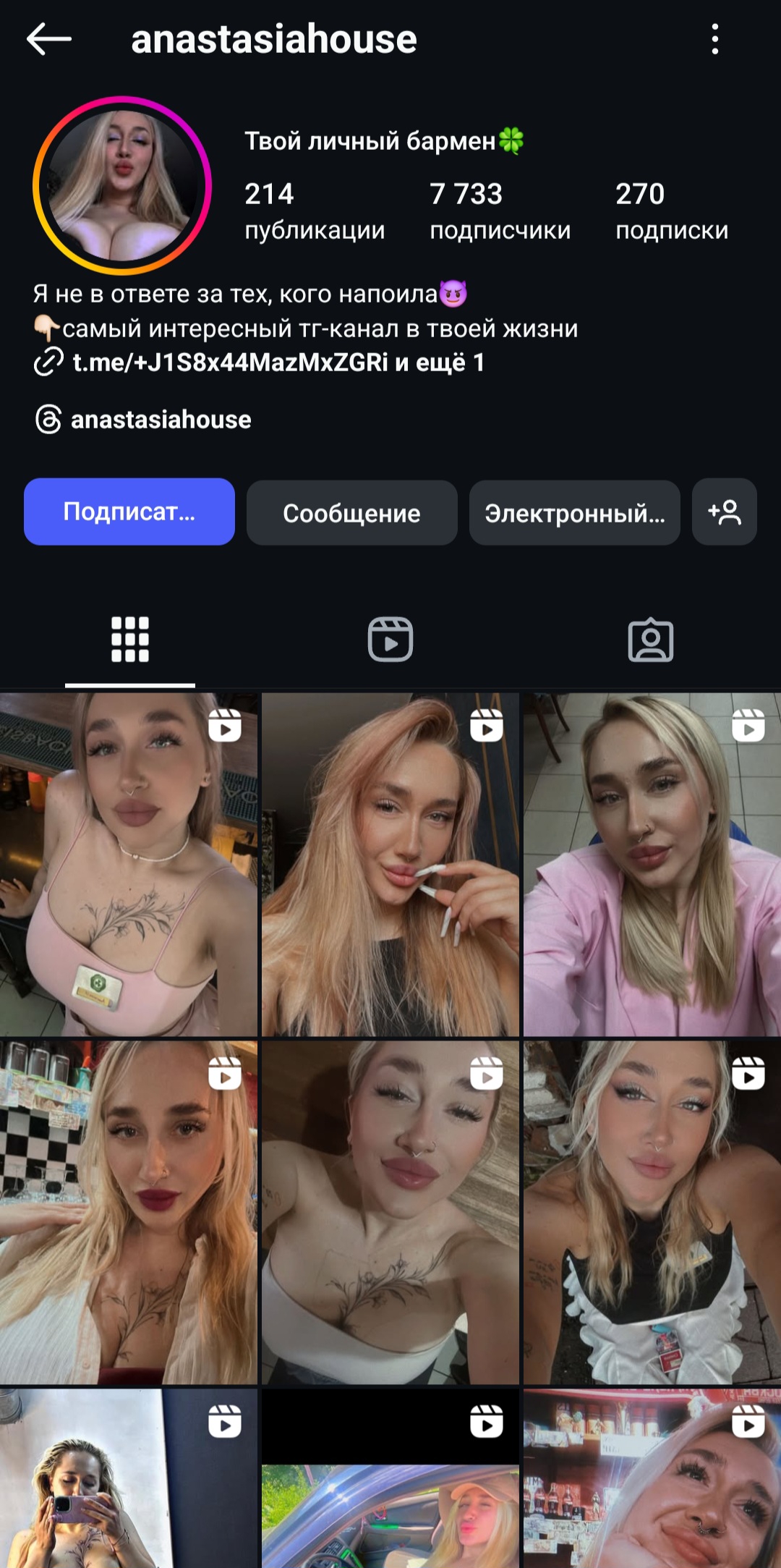Switch to the Reels tab
Screen dimensions: 781x1568
[390, 640]
